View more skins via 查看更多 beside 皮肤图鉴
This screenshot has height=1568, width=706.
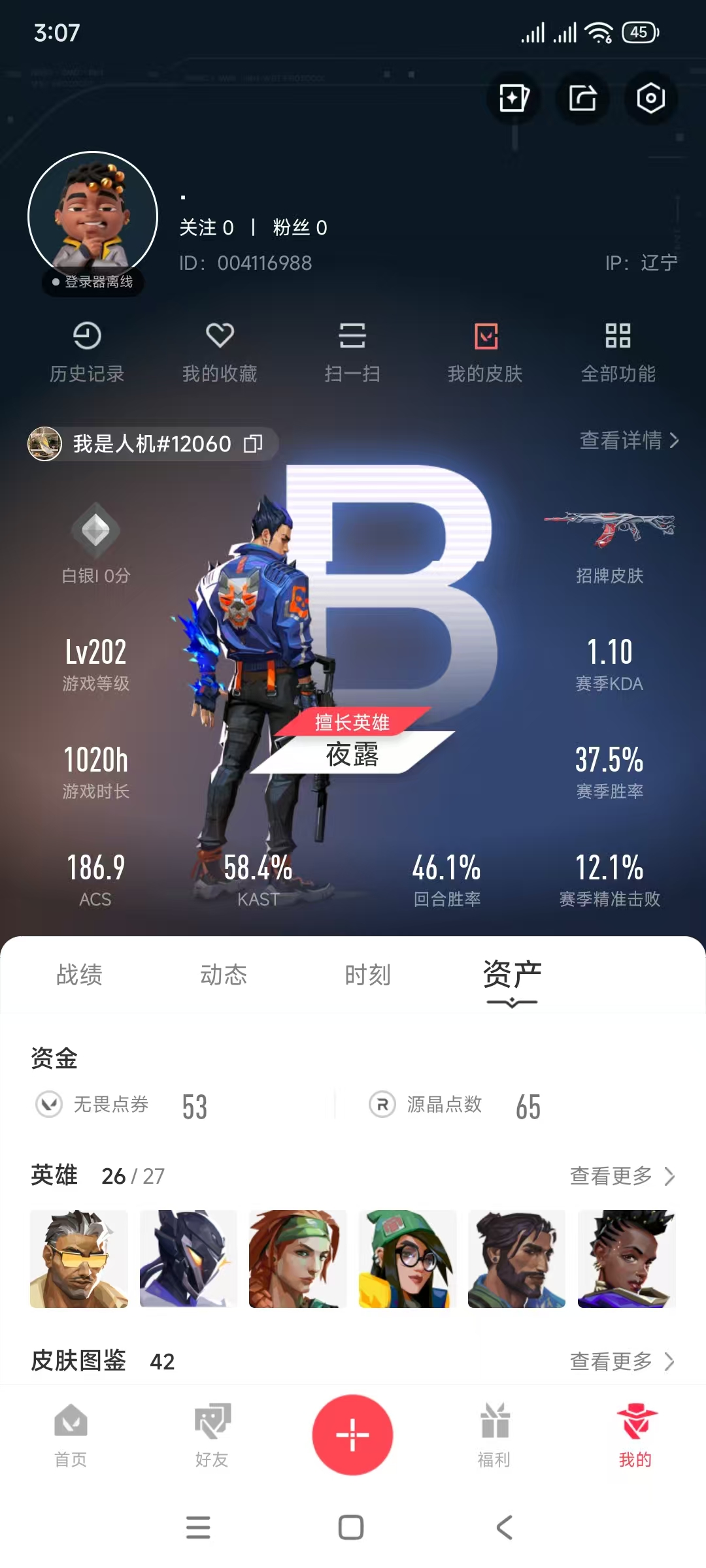622,1362
